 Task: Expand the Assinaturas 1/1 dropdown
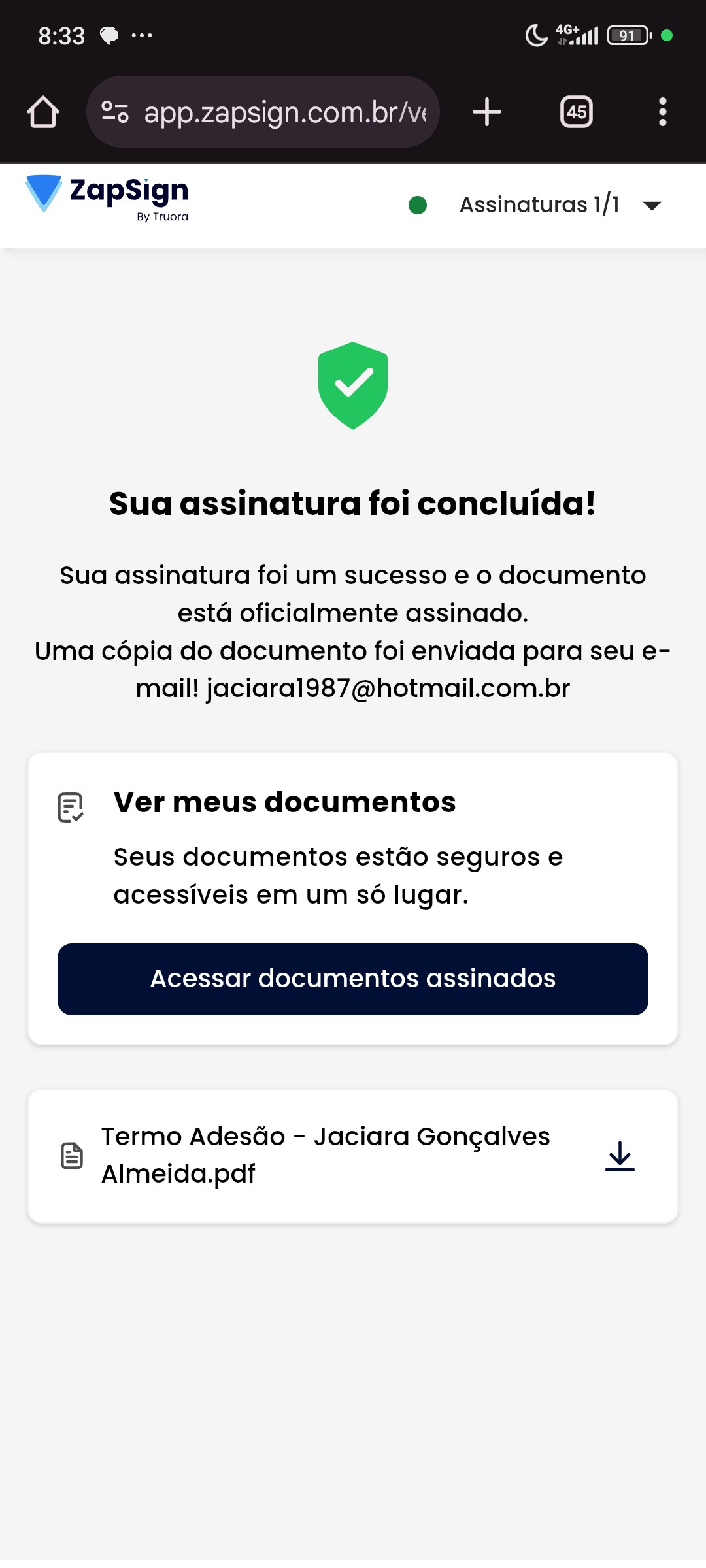click(651, 206)
